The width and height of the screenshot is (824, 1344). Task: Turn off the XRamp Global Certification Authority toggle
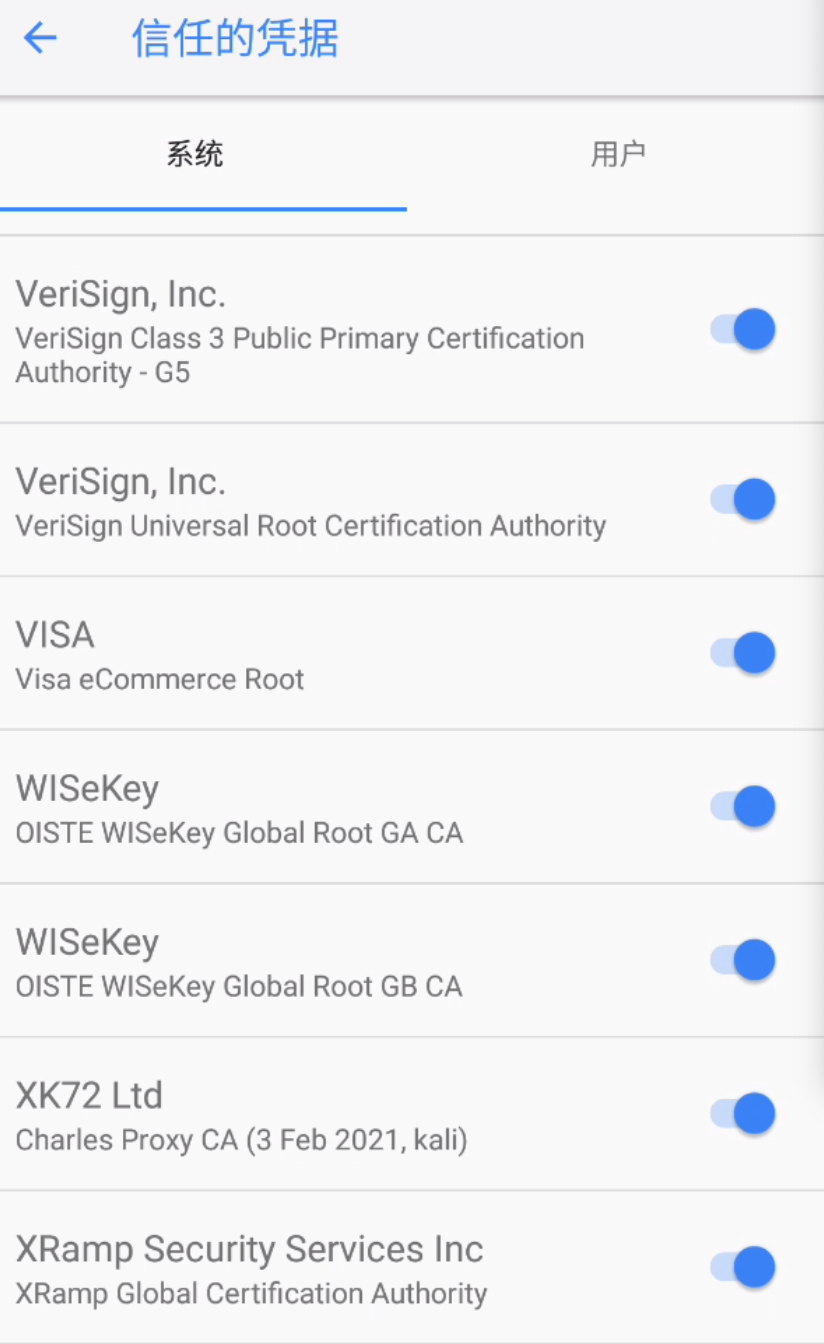click(741, 1267)
